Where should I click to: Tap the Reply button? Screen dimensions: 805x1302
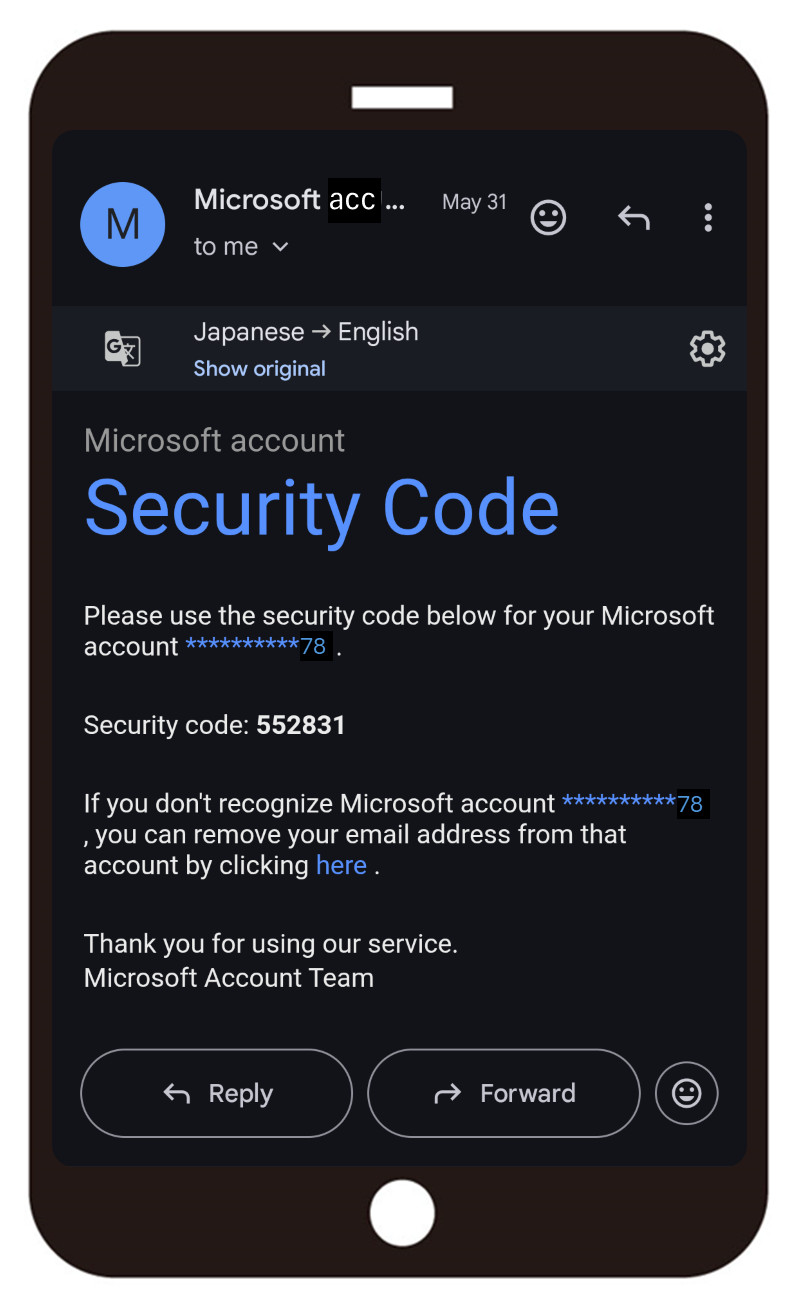pos(216,1093)
